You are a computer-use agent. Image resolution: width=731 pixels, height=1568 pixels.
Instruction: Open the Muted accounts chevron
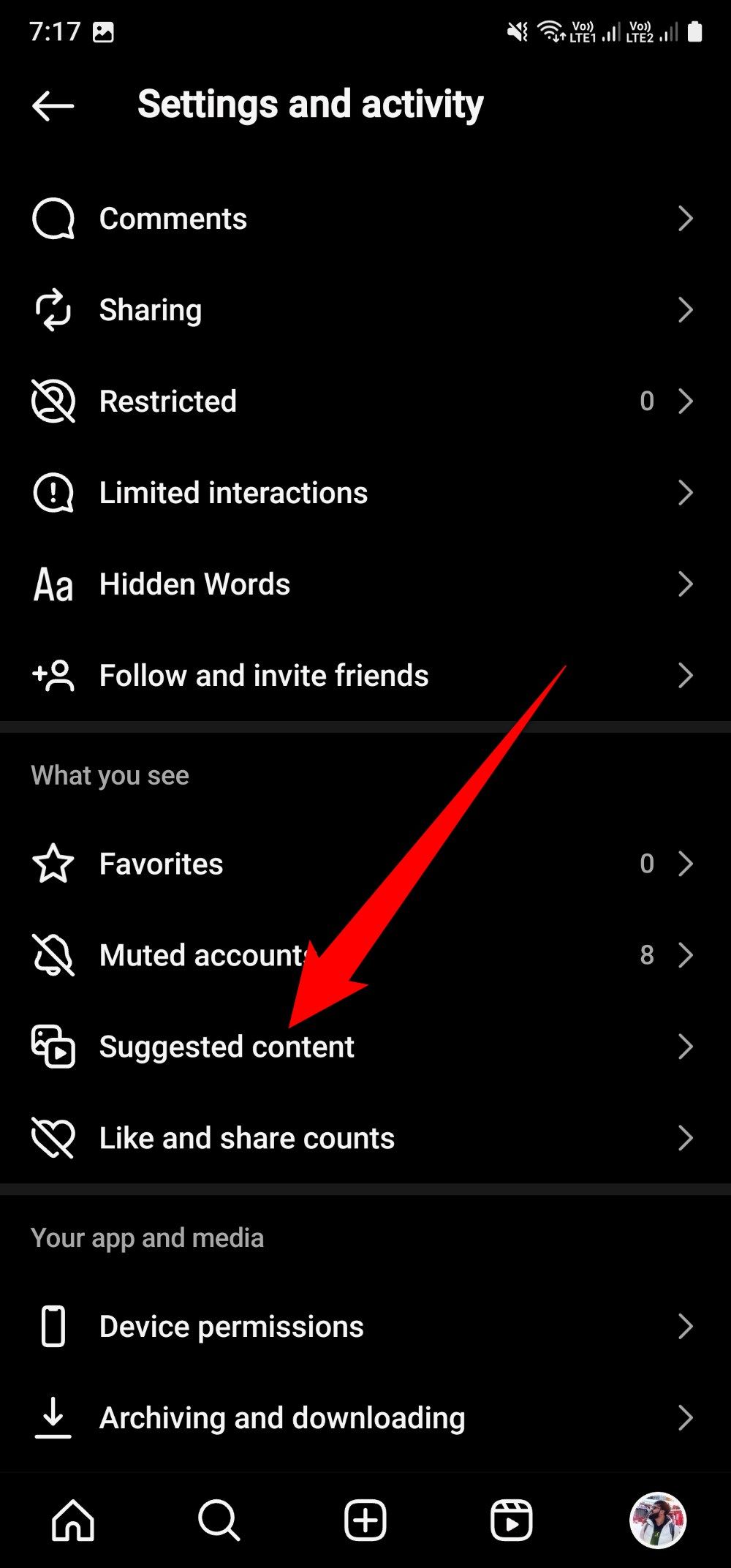686,954
